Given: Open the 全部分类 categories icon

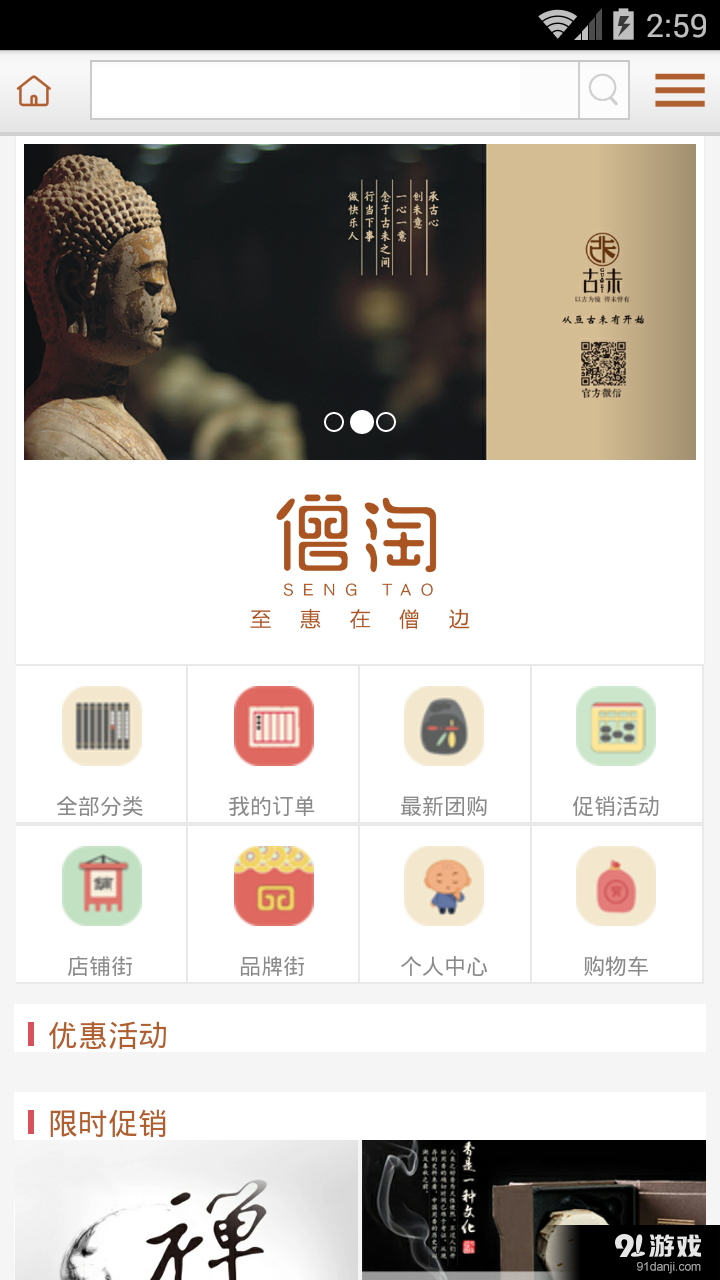Looking at the screenshot, I should (x=100, y=726).
